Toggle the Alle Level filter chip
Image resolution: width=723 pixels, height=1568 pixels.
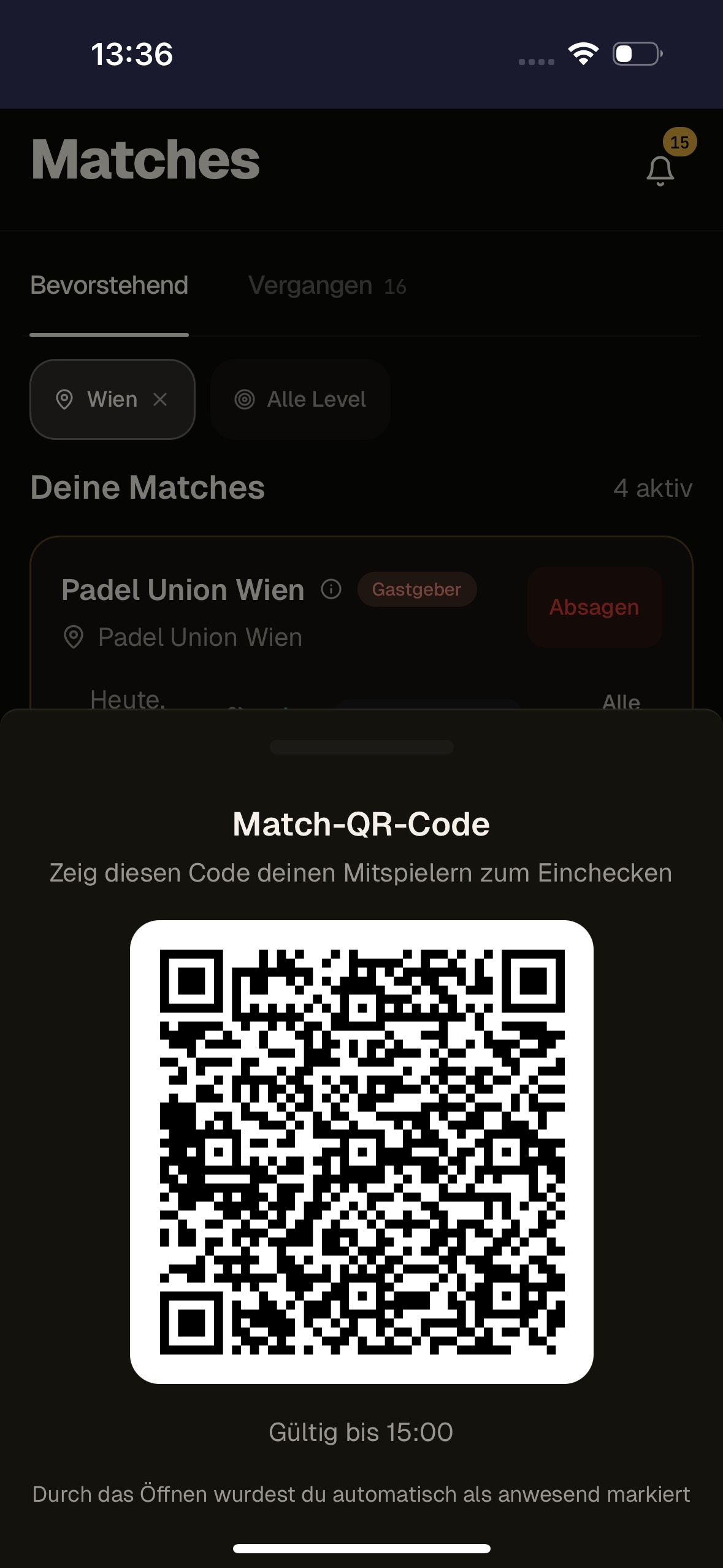click(x=300, y=399)
